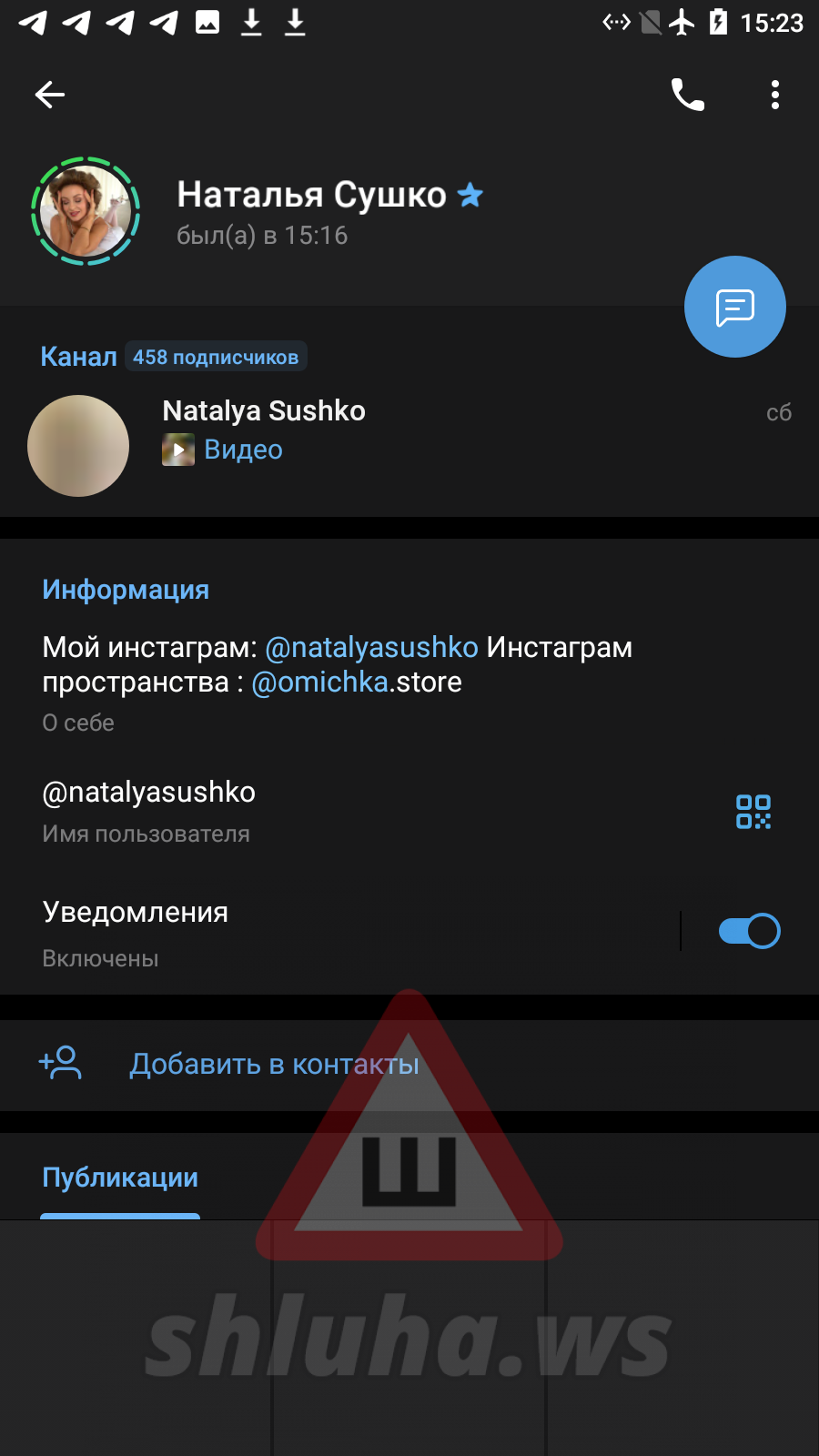Go back using the arrow
This screenshot has height=1456, width=819.
tap(50, 95)
